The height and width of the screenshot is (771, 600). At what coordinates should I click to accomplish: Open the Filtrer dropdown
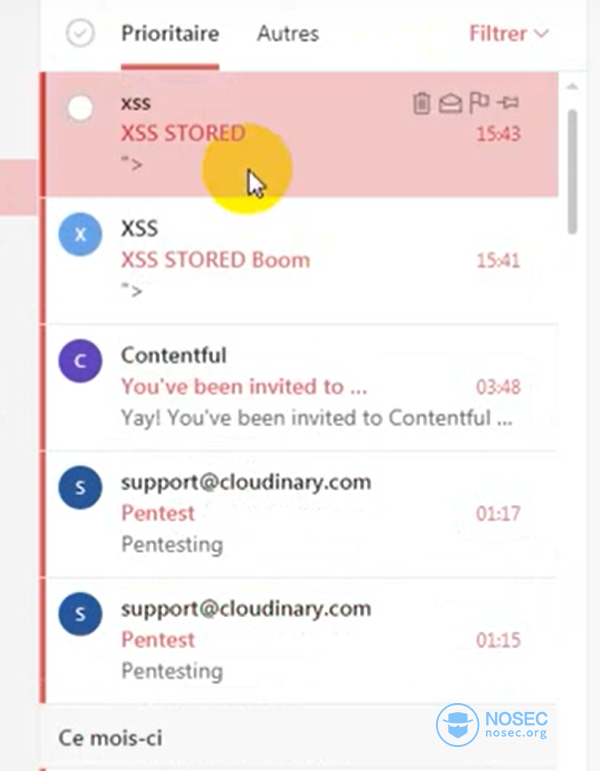(509, 33)
